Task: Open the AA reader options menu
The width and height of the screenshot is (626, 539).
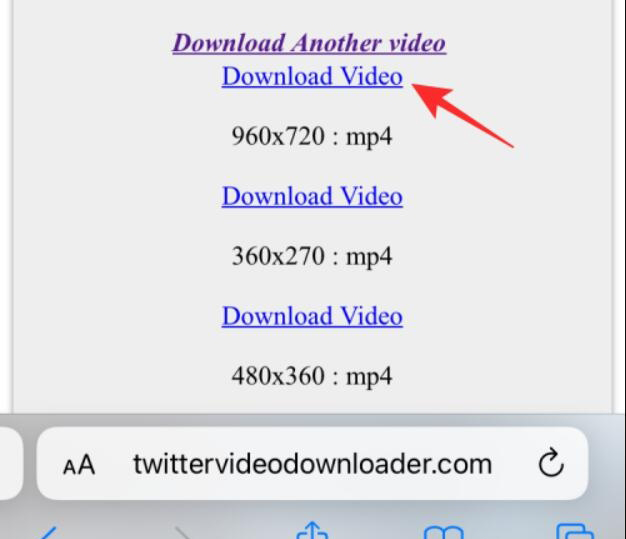Action: 78,465
